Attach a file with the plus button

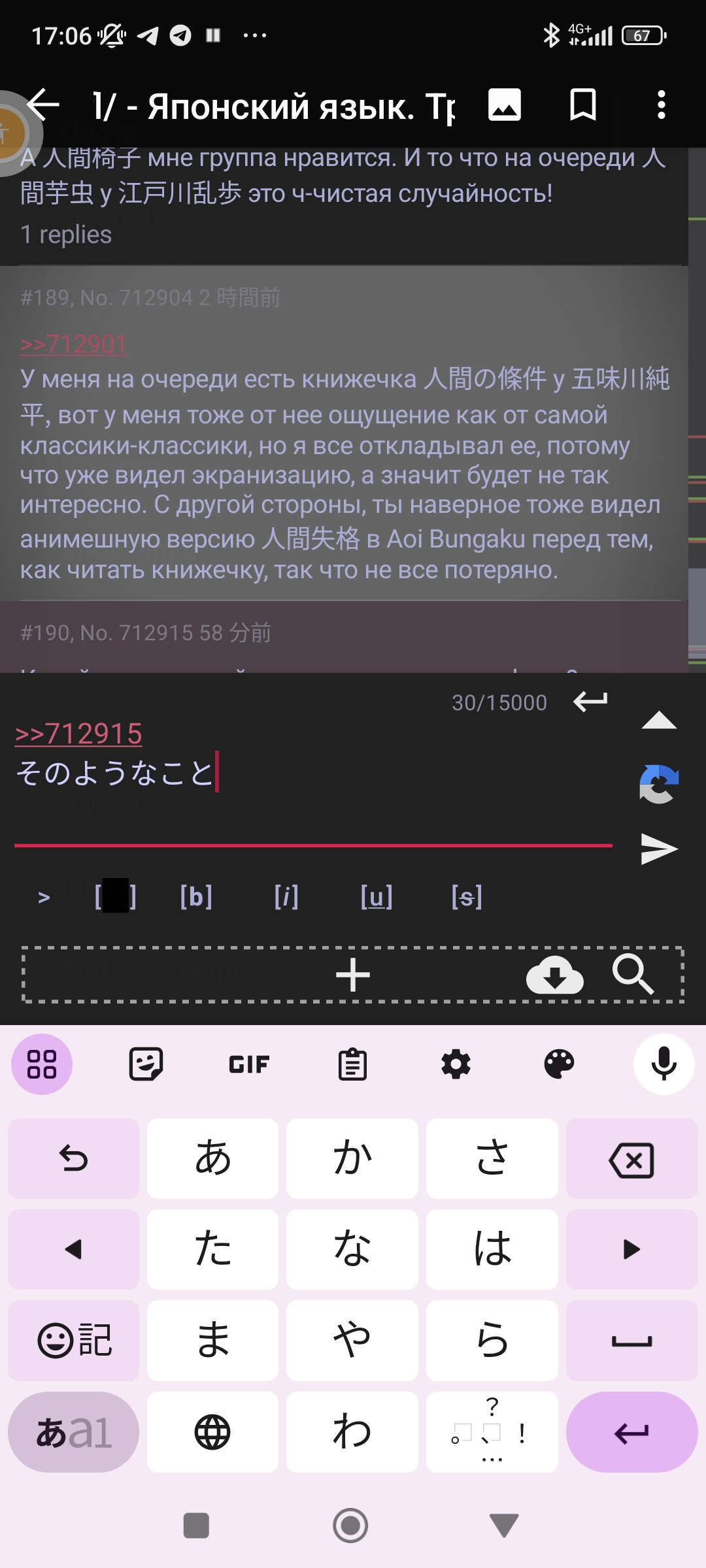(353, 975)
